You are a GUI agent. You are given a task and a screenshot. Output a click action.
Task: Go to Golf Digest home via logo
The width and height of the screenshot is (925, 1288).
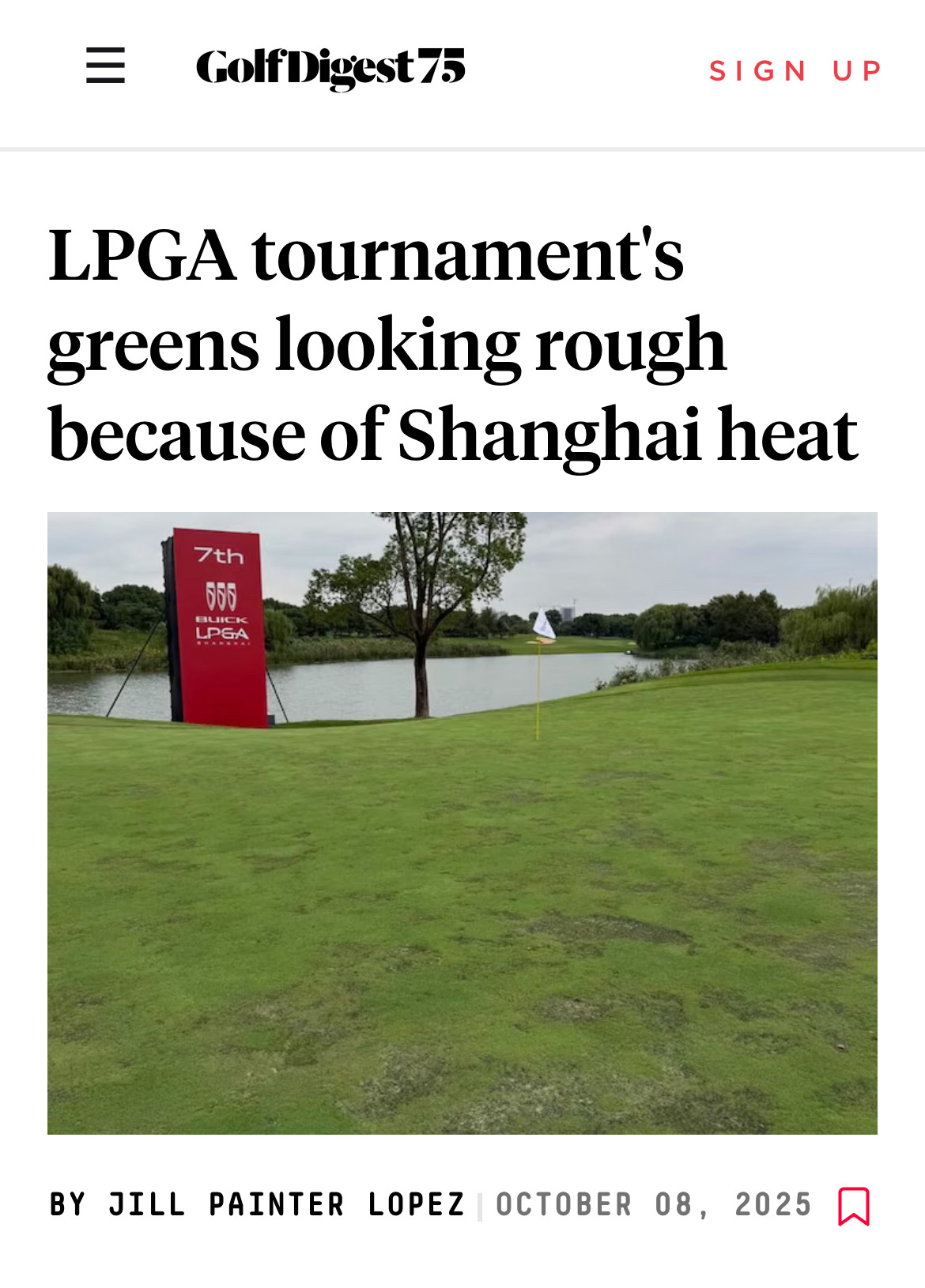(330, 68)
